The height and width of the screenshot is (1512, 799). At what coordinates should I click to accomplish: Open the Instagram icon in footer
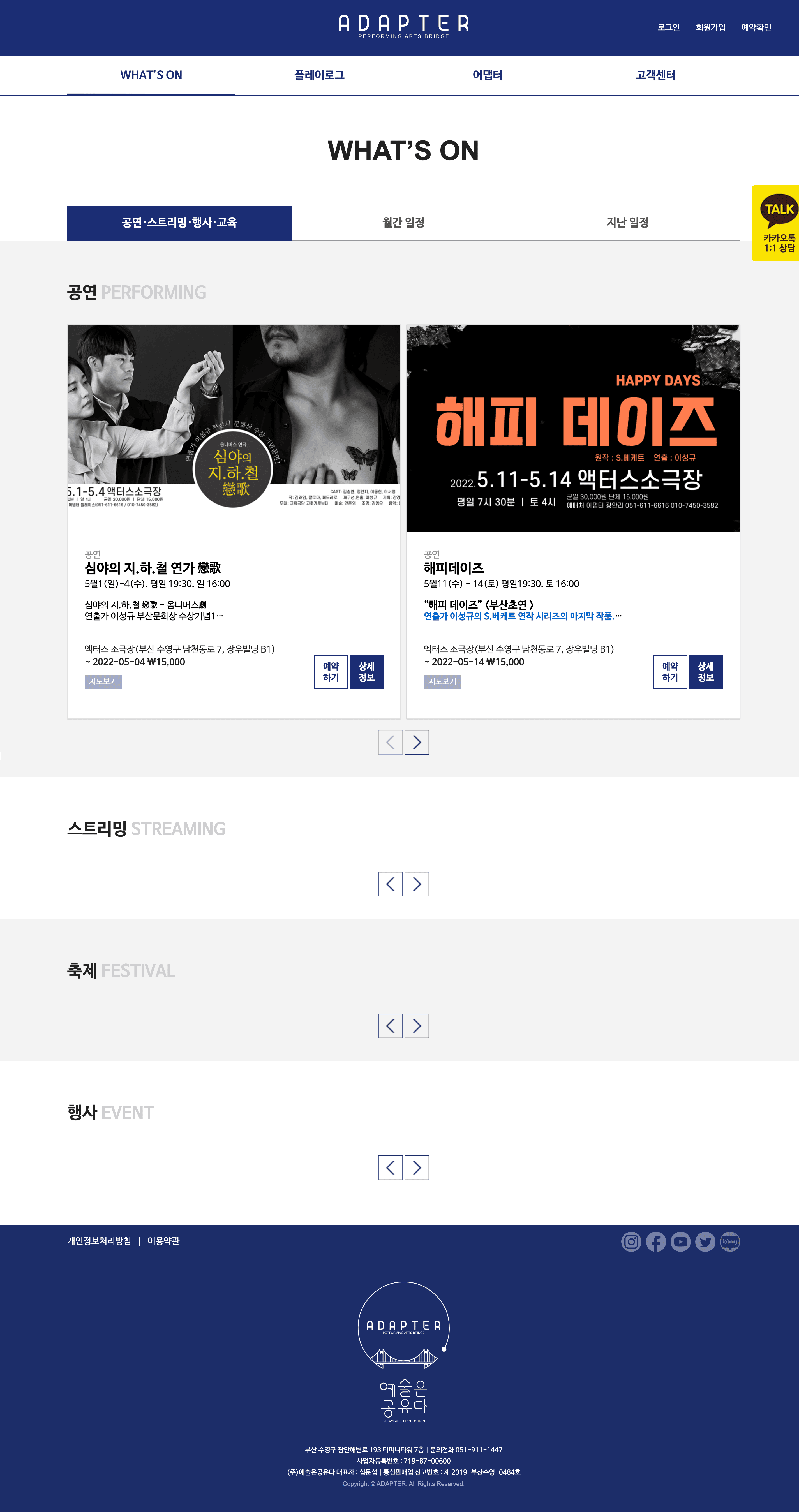coord(631,1241)
